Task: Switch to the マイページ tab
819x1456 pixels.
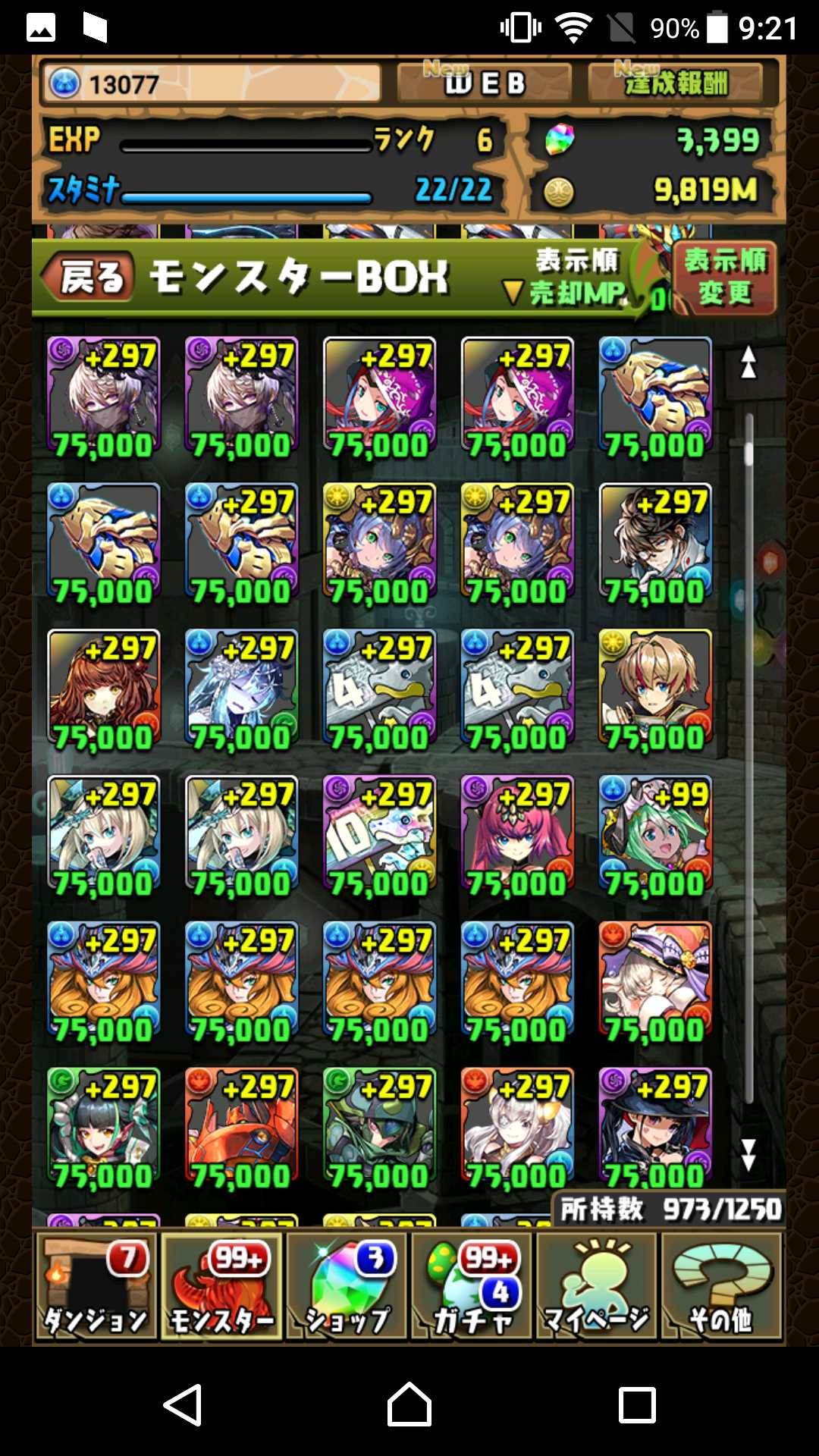Action: (598, 1286)
